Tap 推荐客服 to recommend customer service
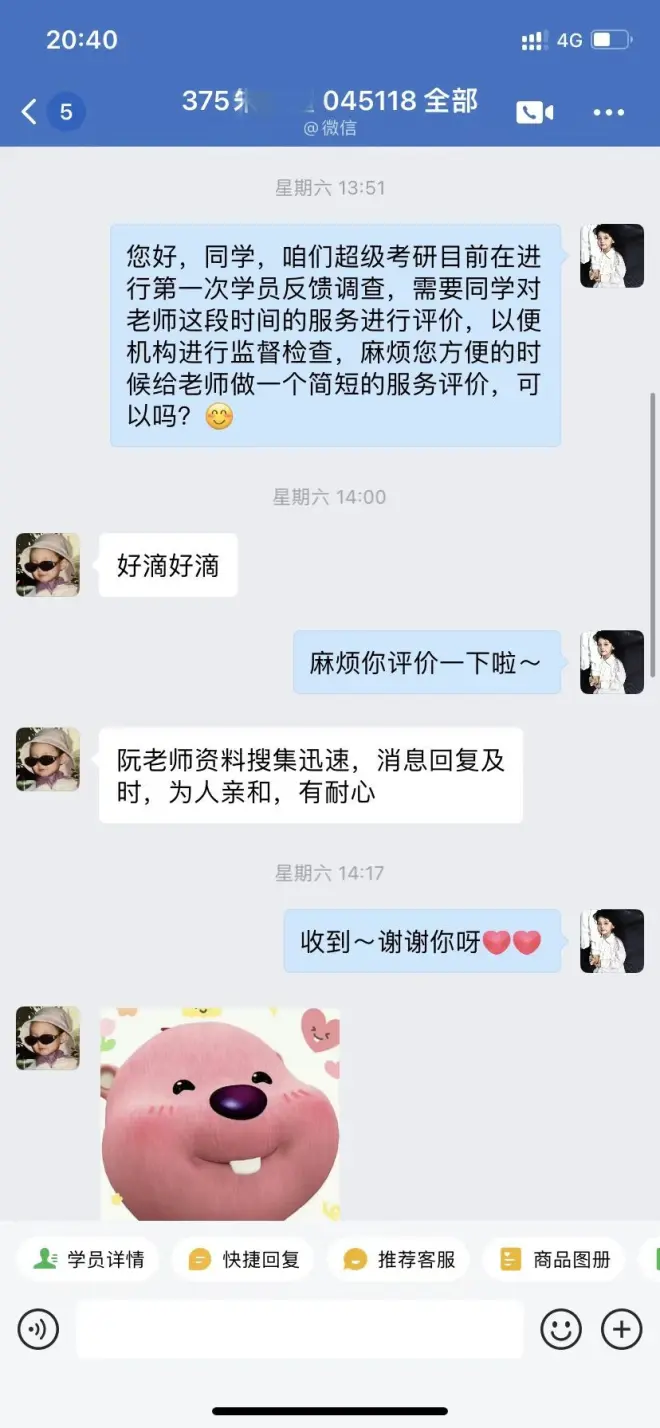Screen dimensions: 660x1428 click(x=399, y=1259)
